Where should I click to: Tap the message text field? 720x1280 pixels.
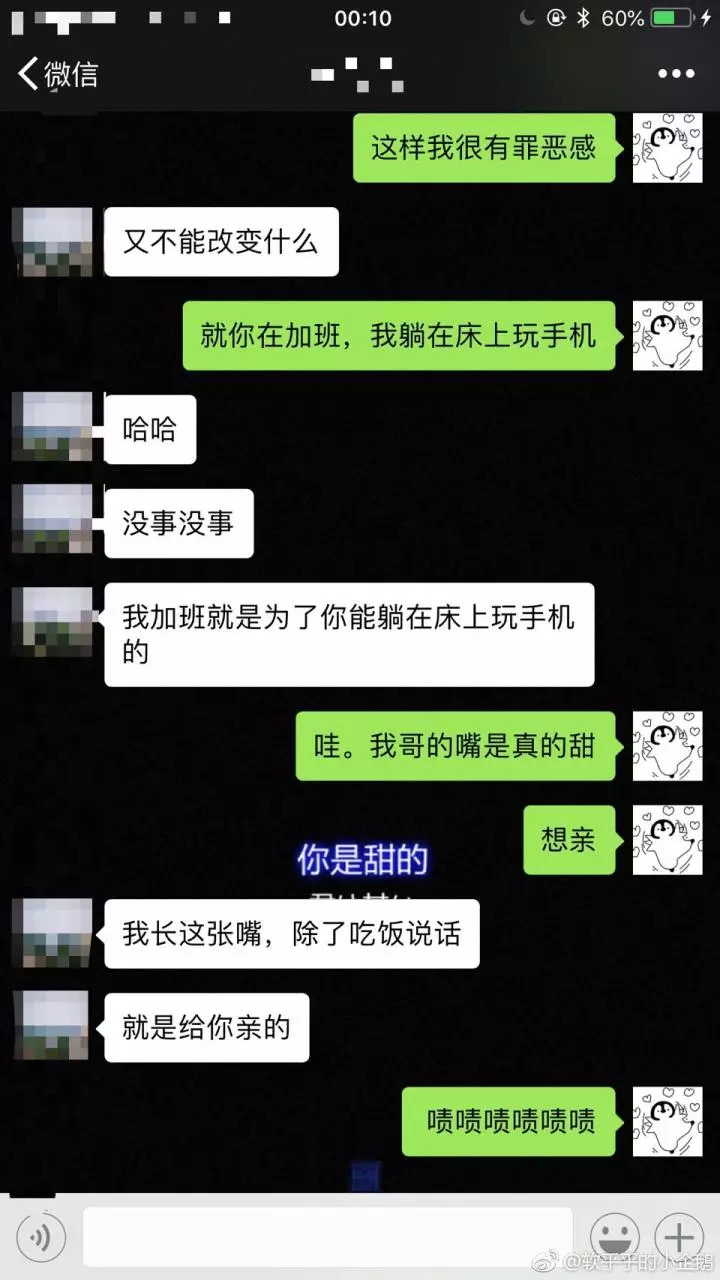click(x=327, y=1238)
